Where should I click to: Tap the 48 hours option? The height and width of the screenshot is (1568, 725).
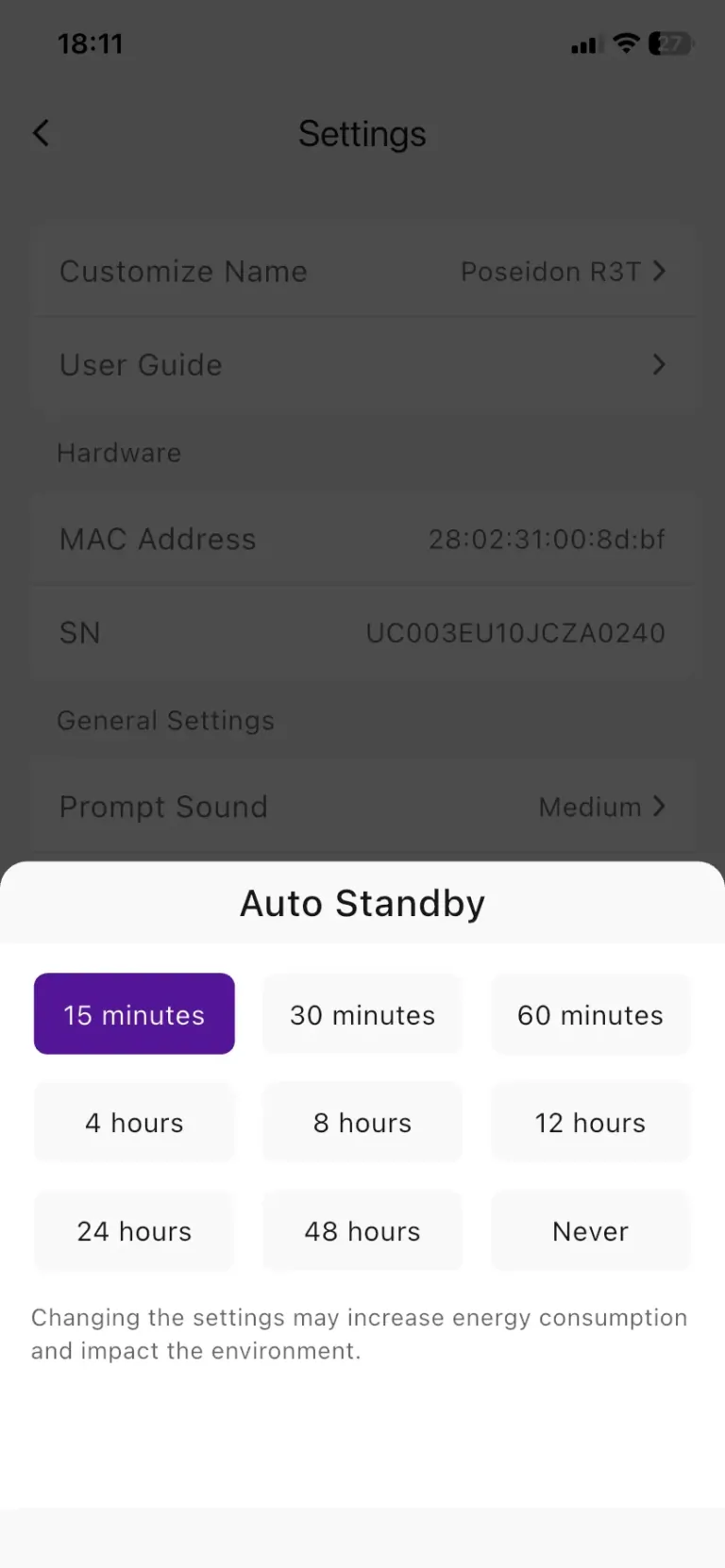click(362, 1231)
